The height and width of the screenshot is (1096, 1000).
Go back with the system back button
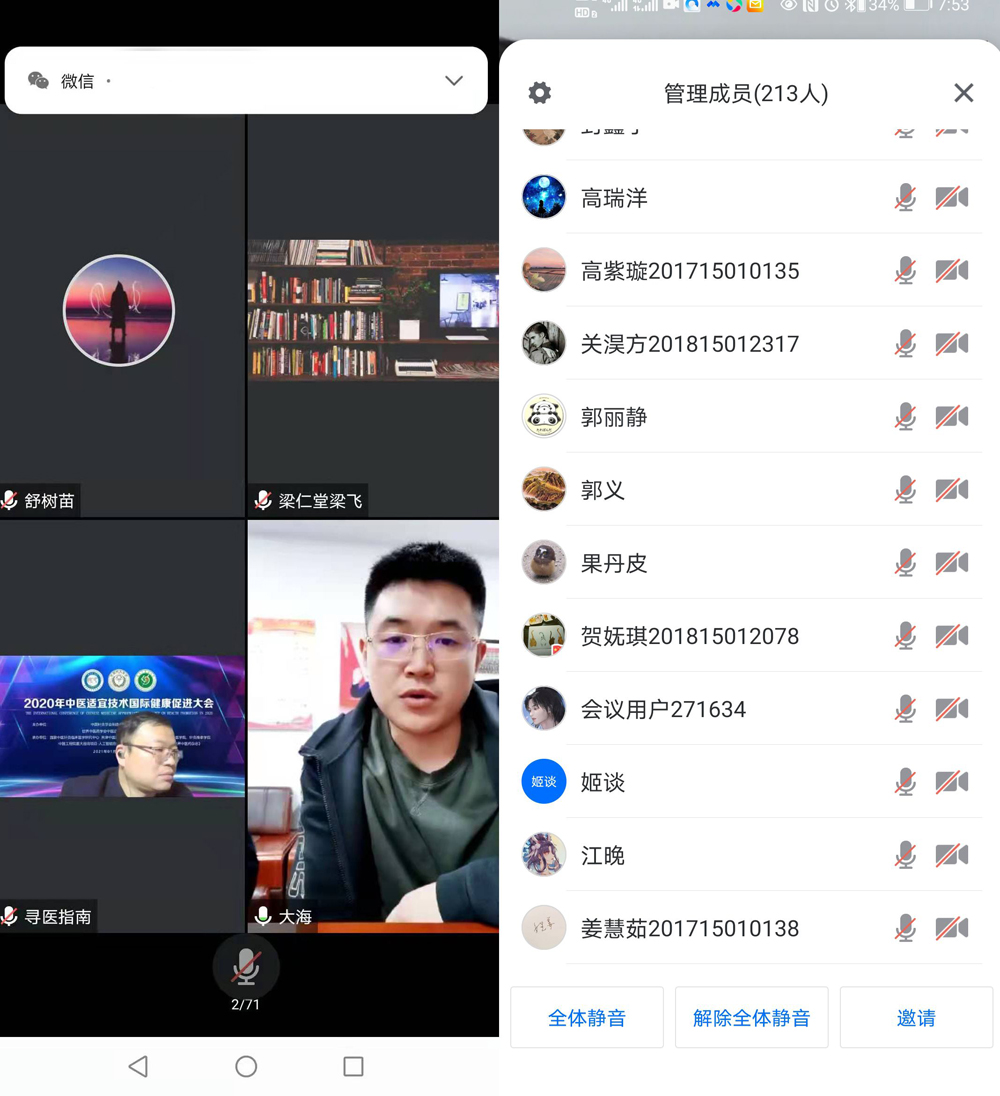coord(139,1066)
